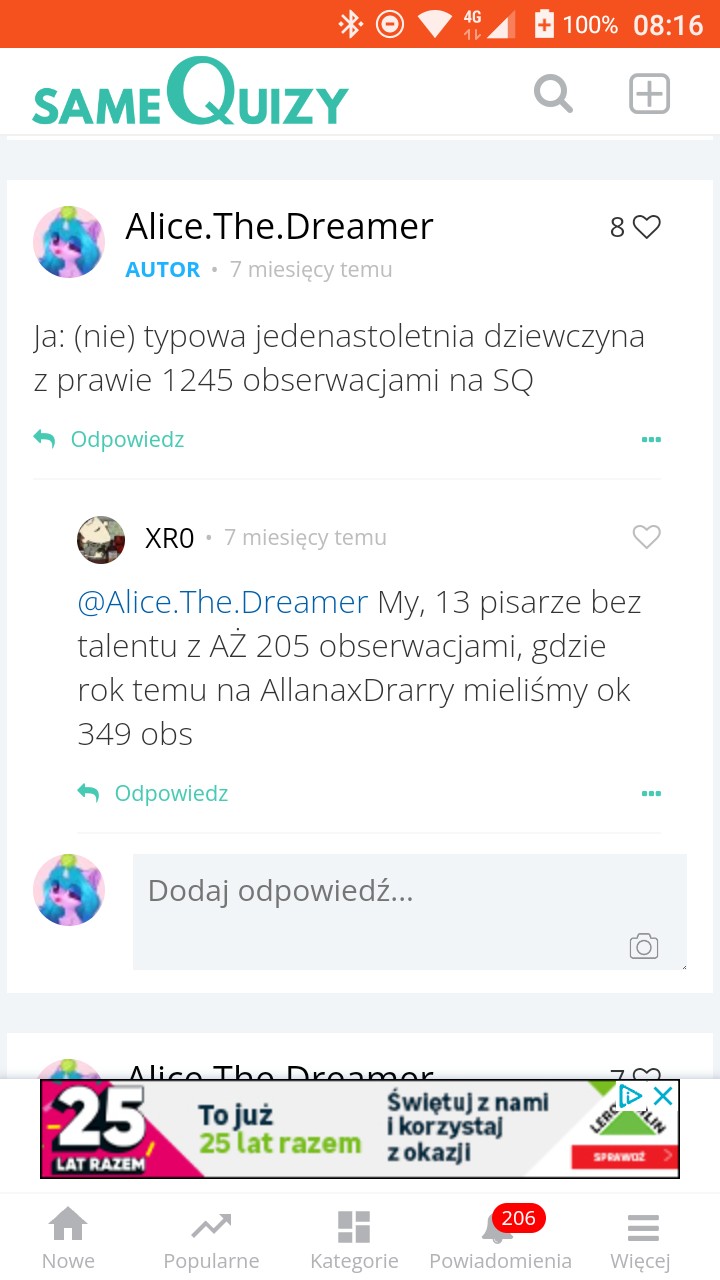Viewport: 720px width, 1280px height.
Task: Open the @Alice.The.Dreamer mention link
Action: [223, 602]
